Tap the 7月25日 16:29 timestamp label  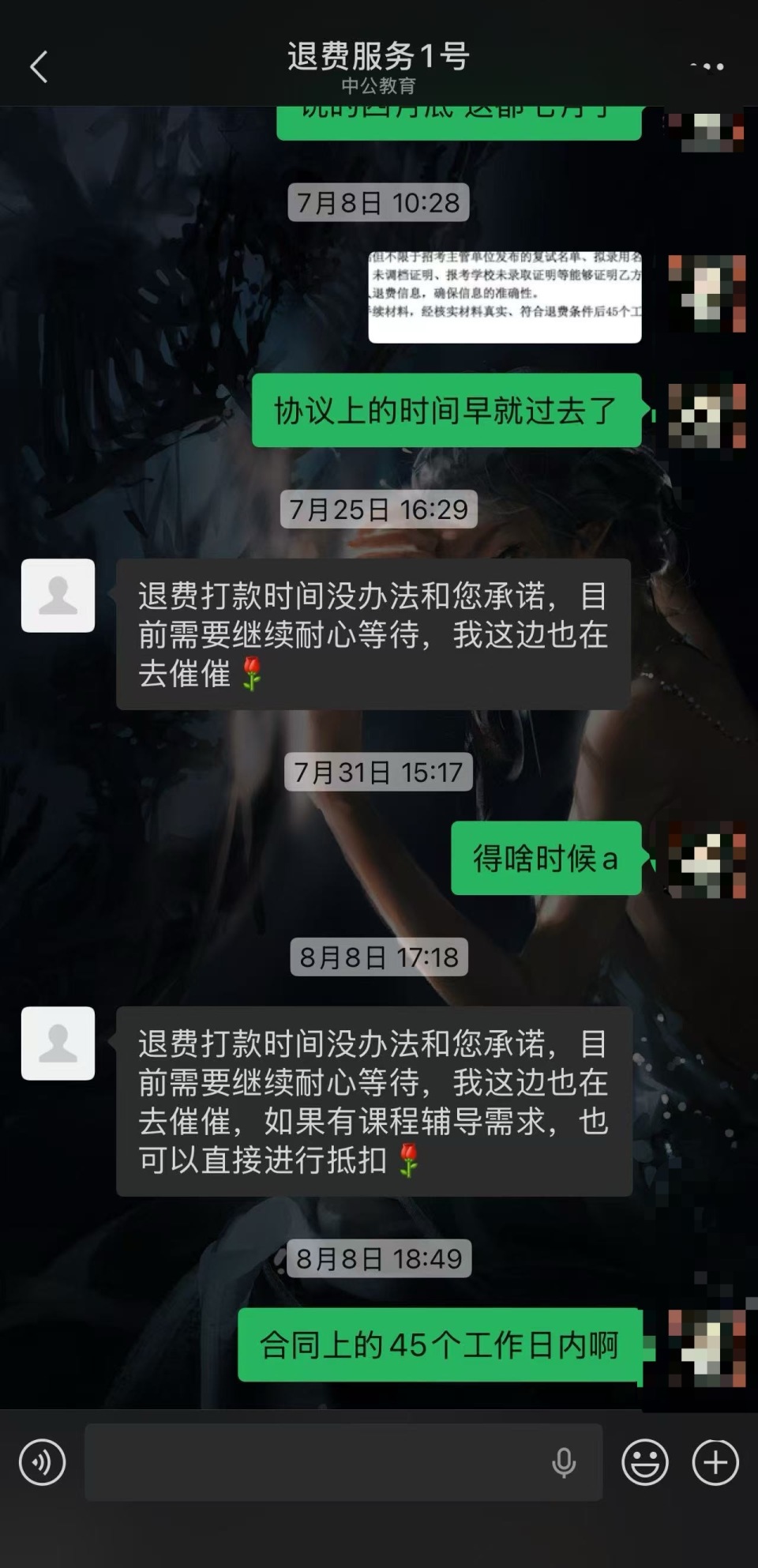(x=379, y=510)
